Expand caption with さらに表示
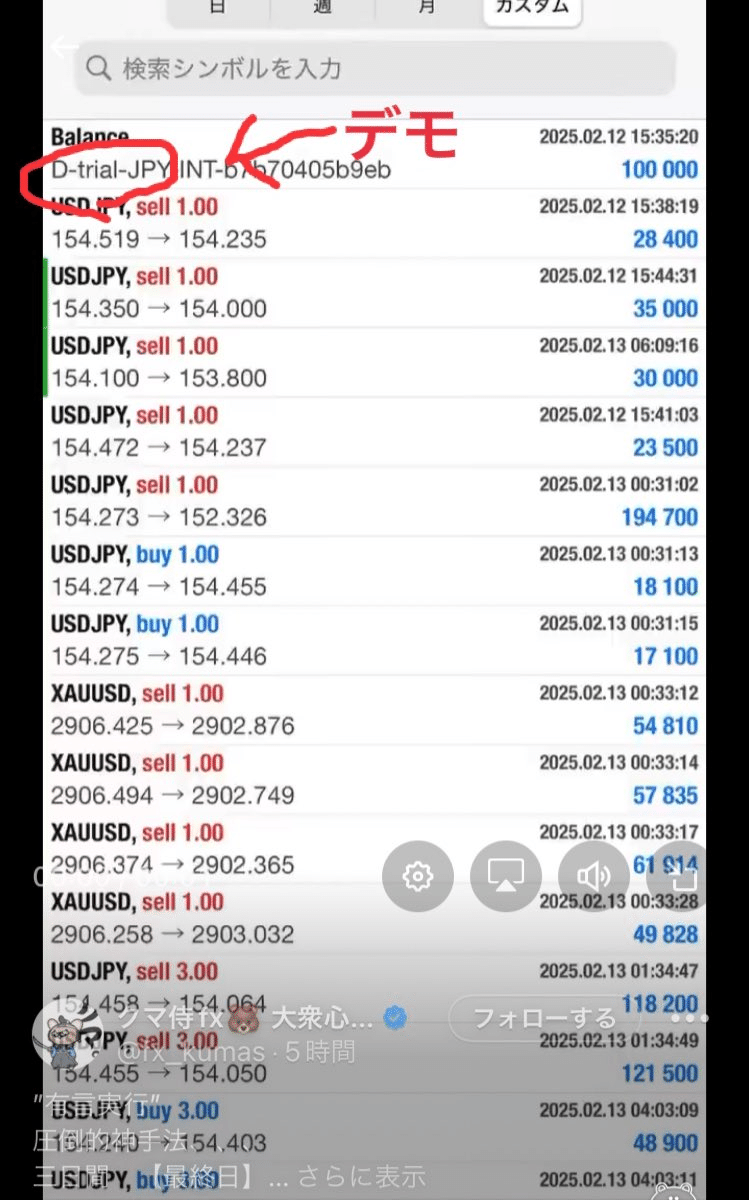This screenshot has height=1200, width=749. 376,1175
